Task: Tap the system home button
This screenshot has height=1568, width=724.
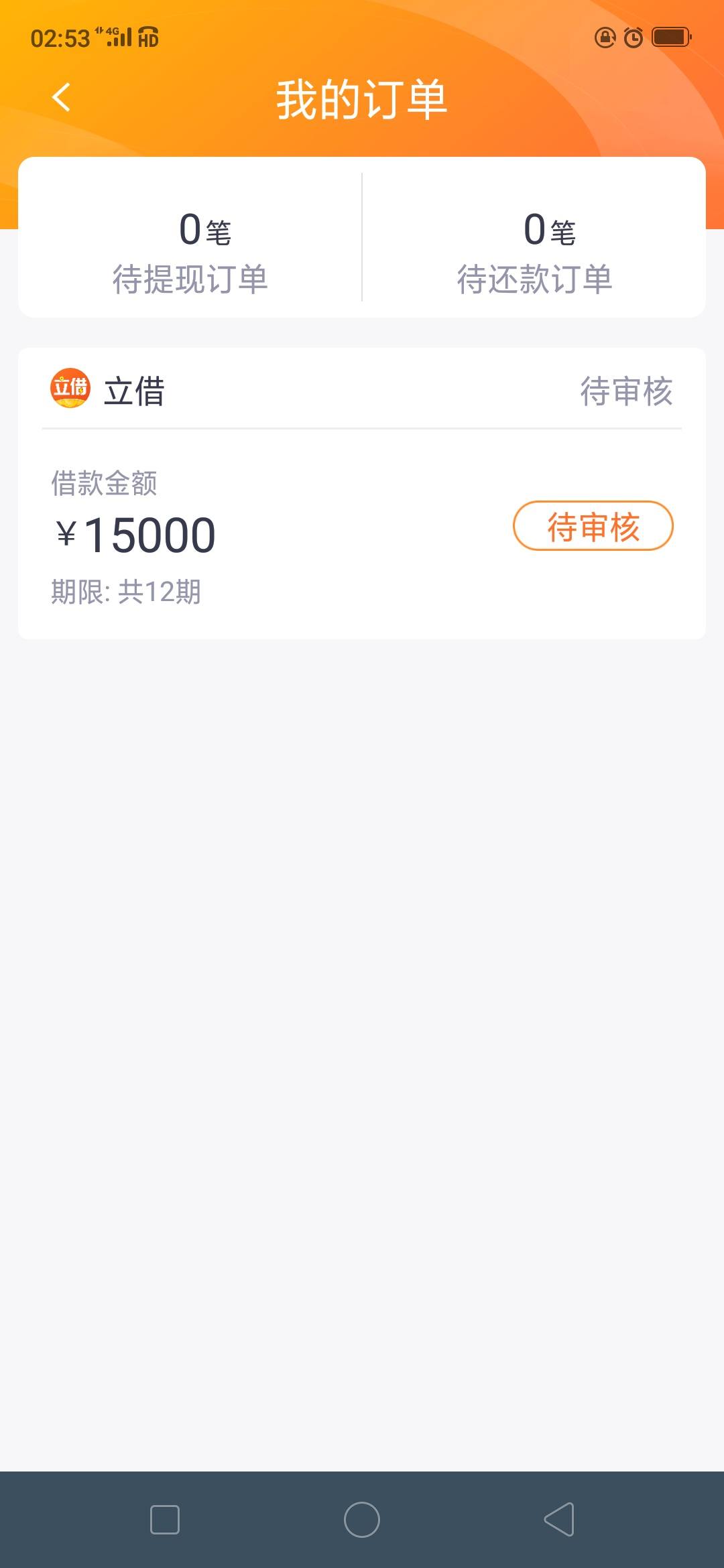Action: tap(362, 1519)
